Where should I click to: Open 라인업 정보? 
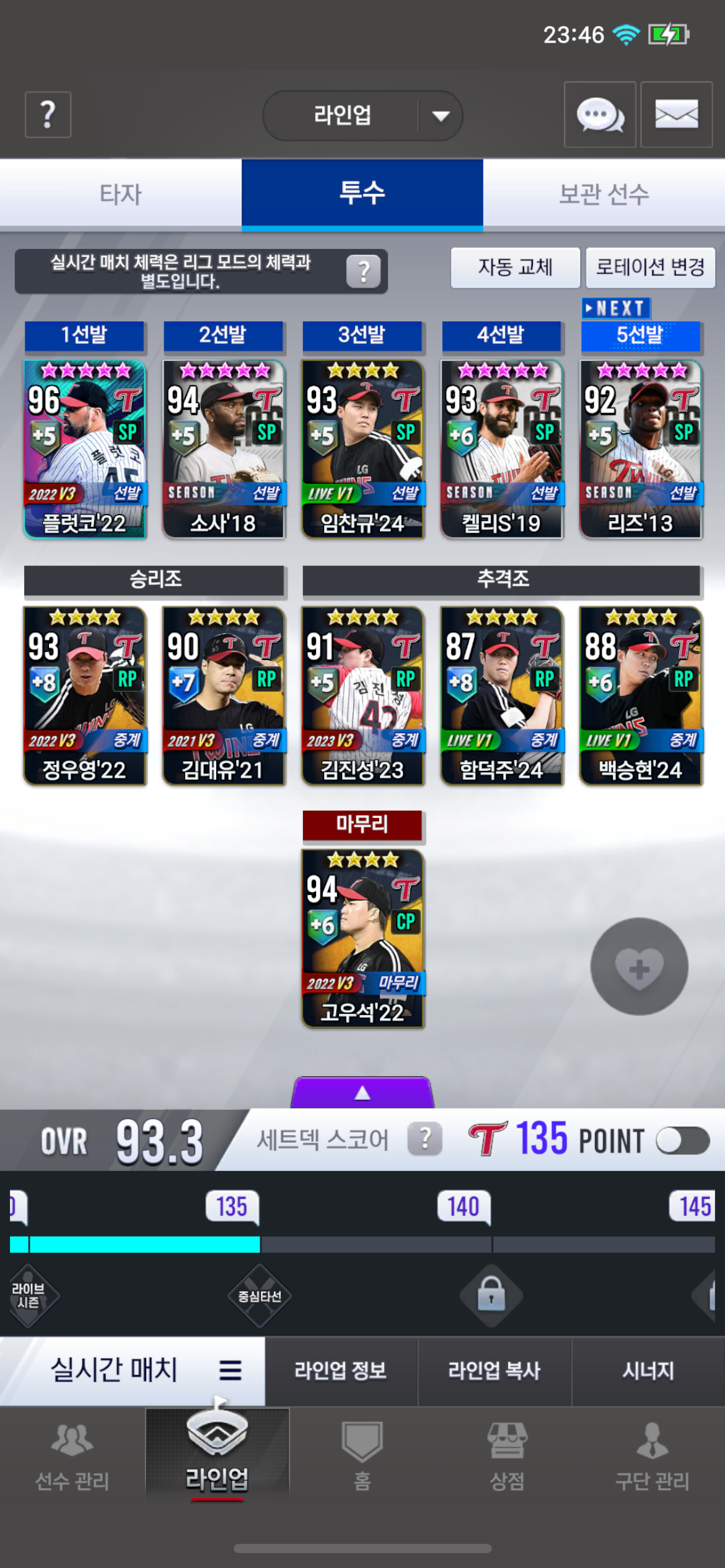pos(341,1370)
